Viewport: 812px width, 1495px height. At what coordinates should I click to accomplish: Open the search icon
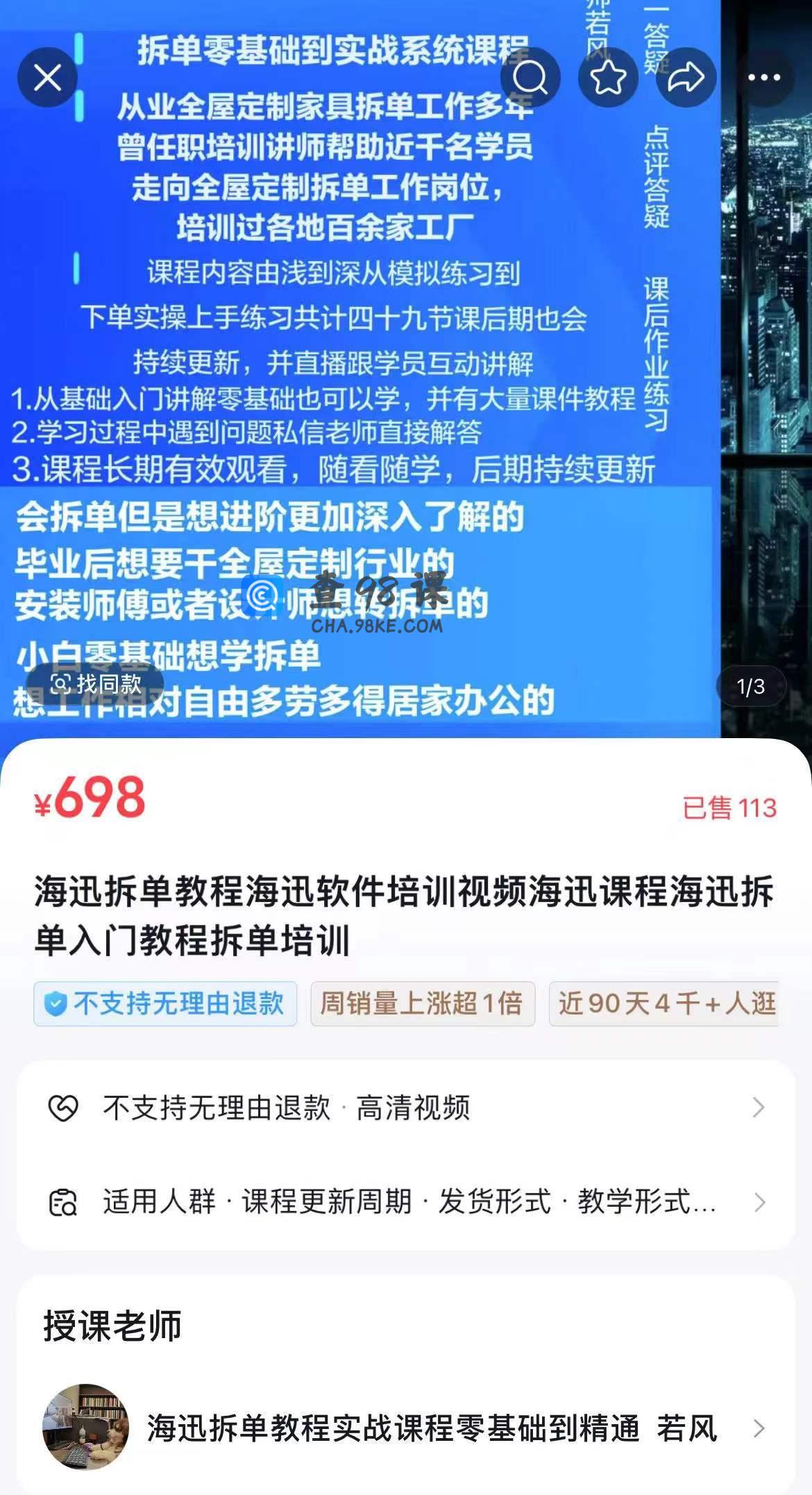coord(530,77)
